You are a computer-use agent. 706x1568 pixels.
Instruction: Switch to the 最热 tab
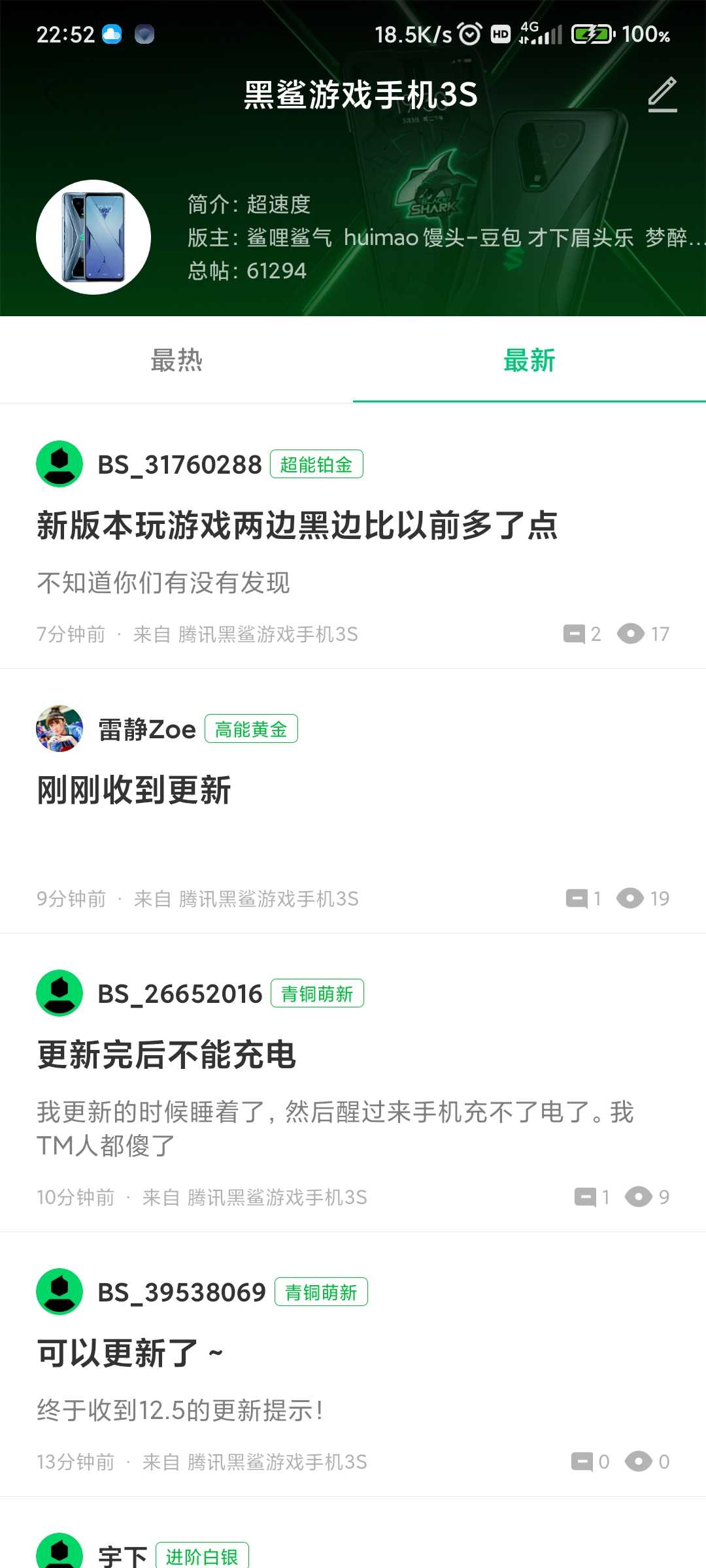click(176, 360)
